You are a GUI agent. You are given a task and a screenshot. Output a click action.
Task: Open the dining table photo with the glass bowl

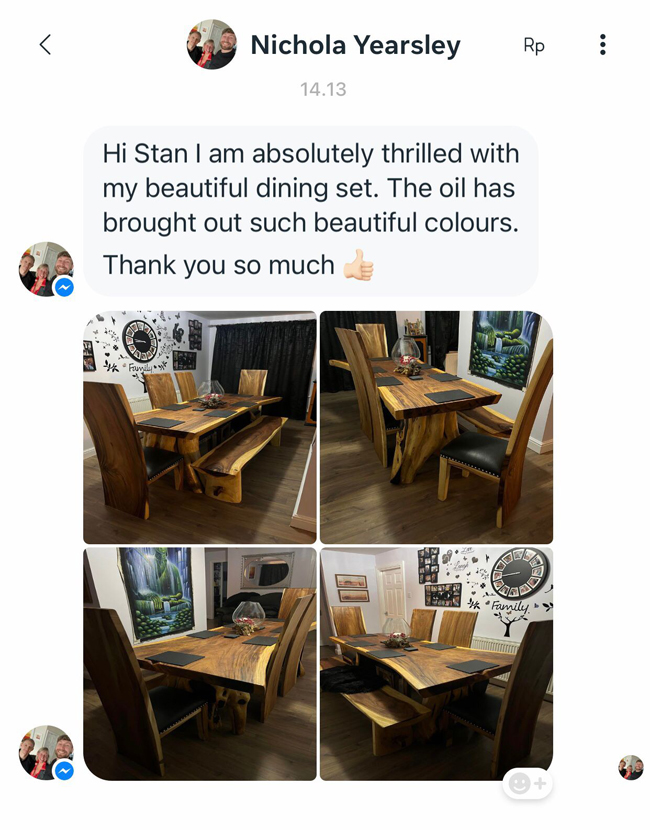coord(436,427)
